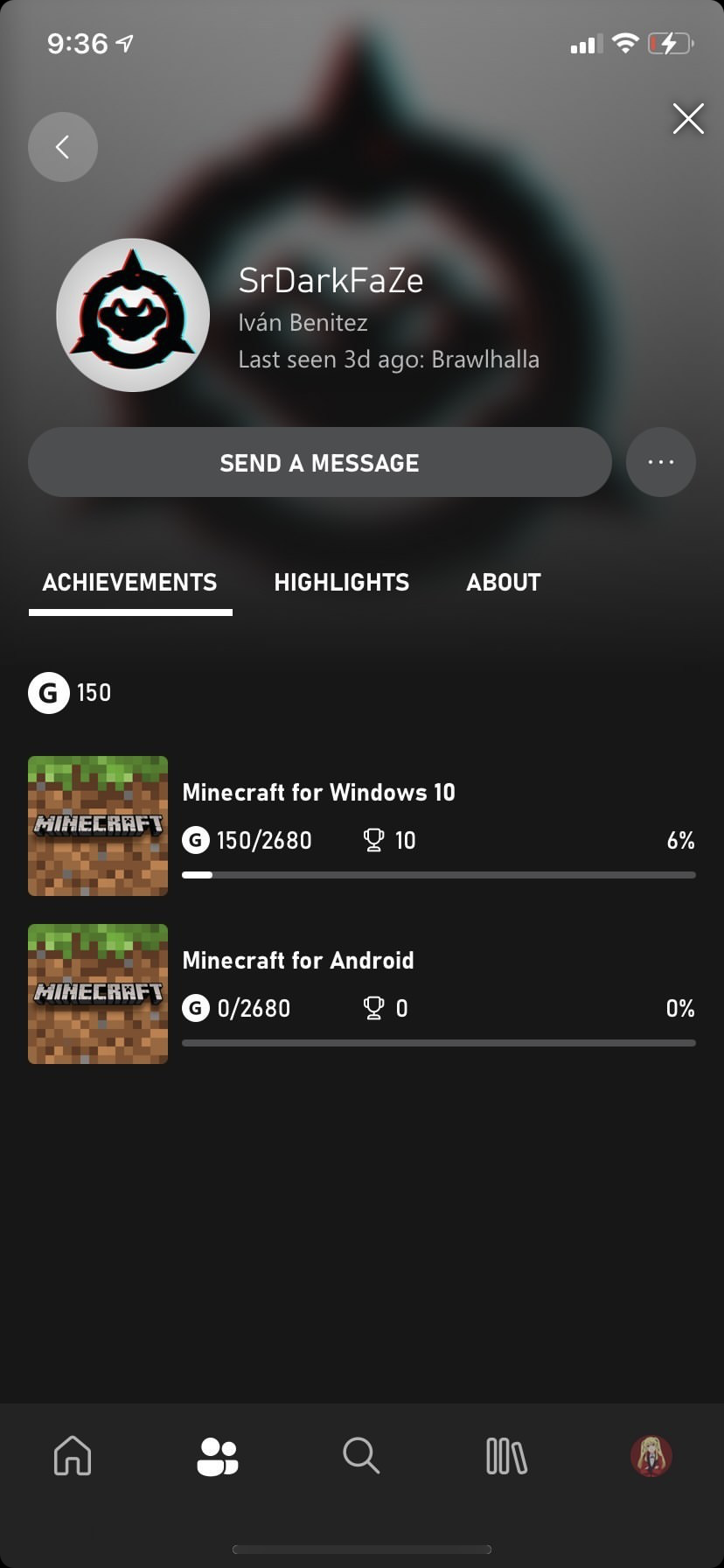Go back with the arrow button
The height and width of the screenshot is (1568, 724).
point(63,147)
